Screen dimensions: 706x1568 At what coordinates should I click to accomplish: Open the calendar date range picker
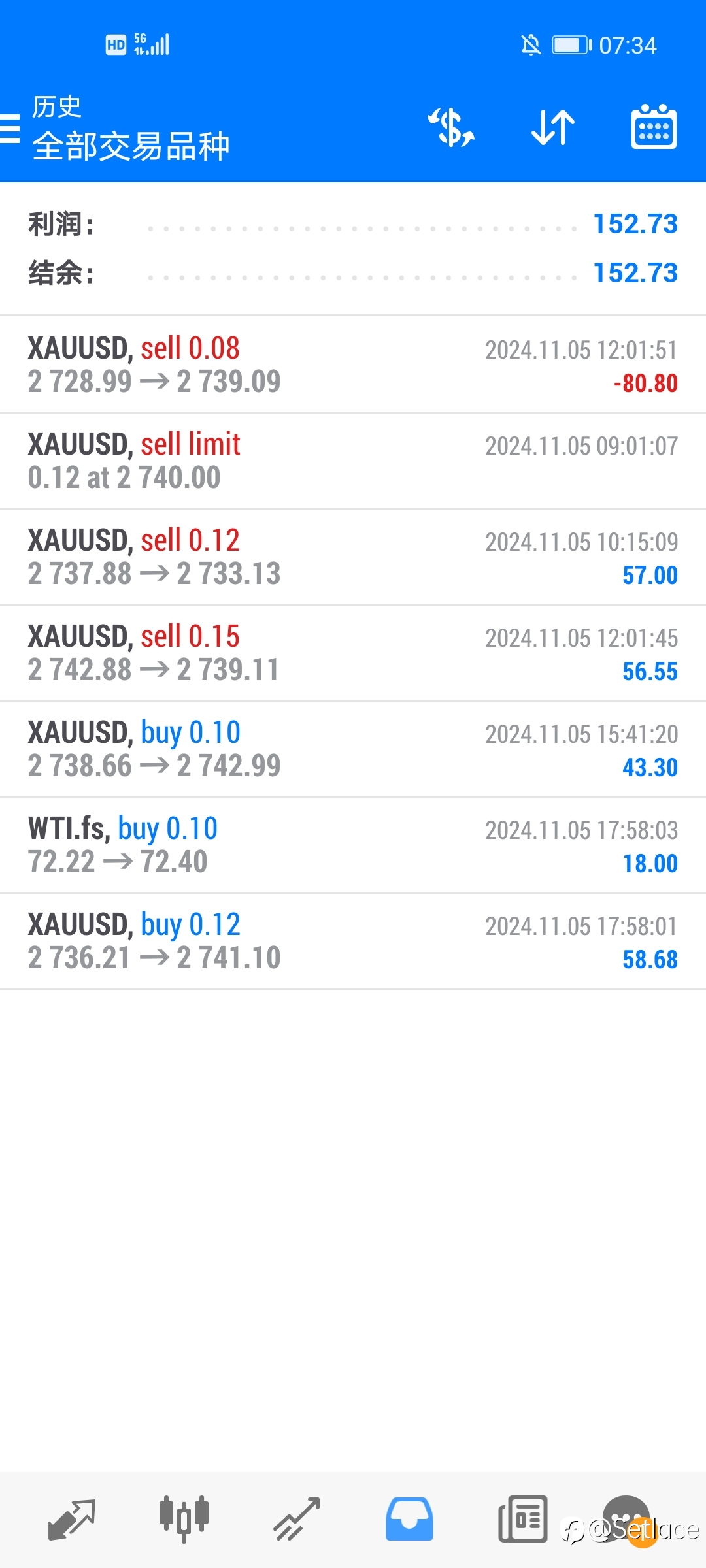pyautogui.click(x=654, y=127)
